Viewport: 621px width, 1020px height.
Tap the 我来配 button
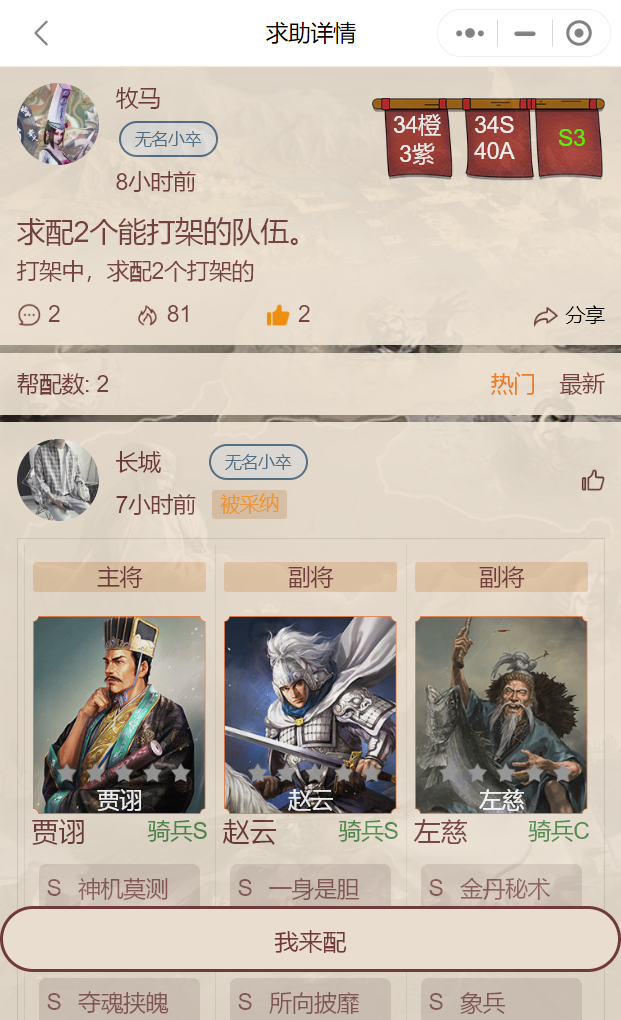click(310, 942)
